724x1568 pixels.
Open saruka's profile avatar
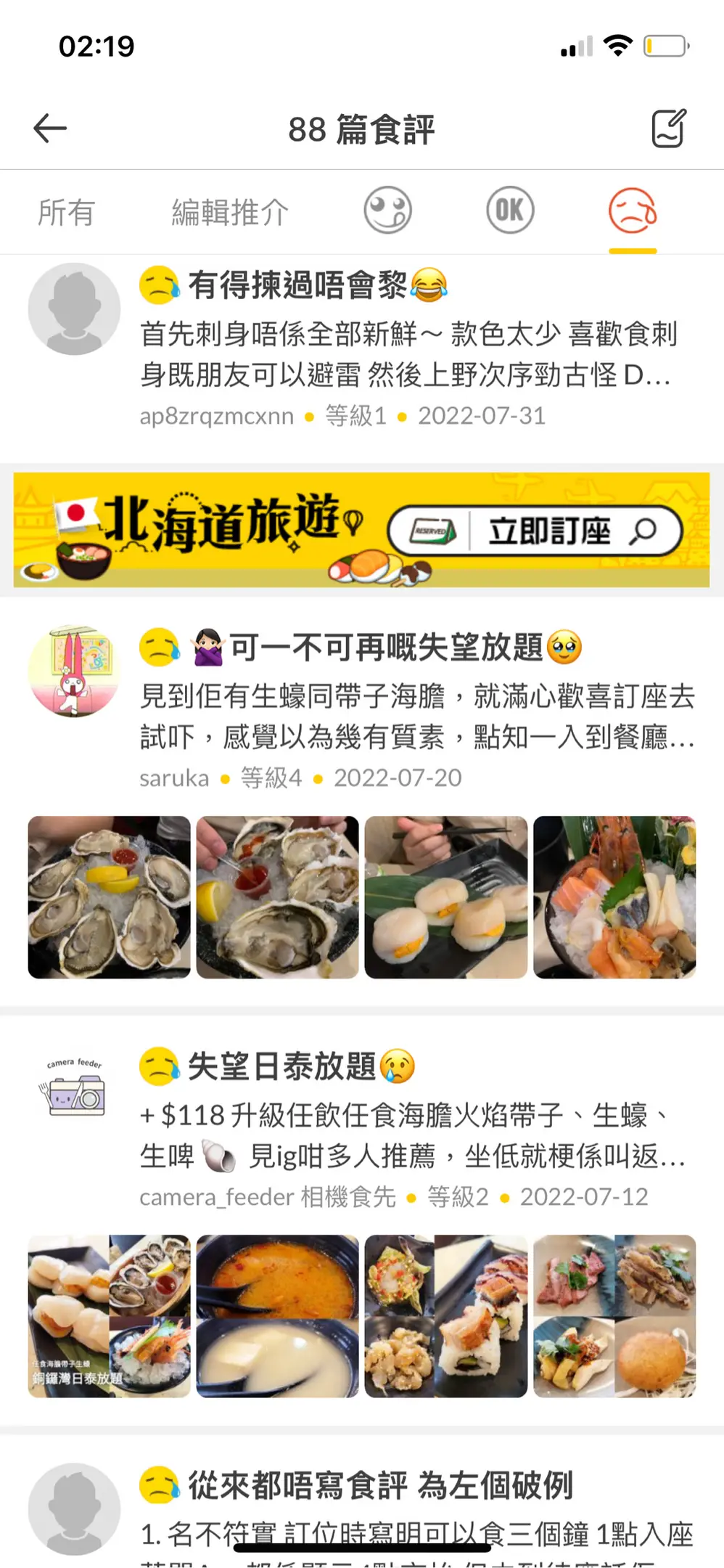pos(74,671)
